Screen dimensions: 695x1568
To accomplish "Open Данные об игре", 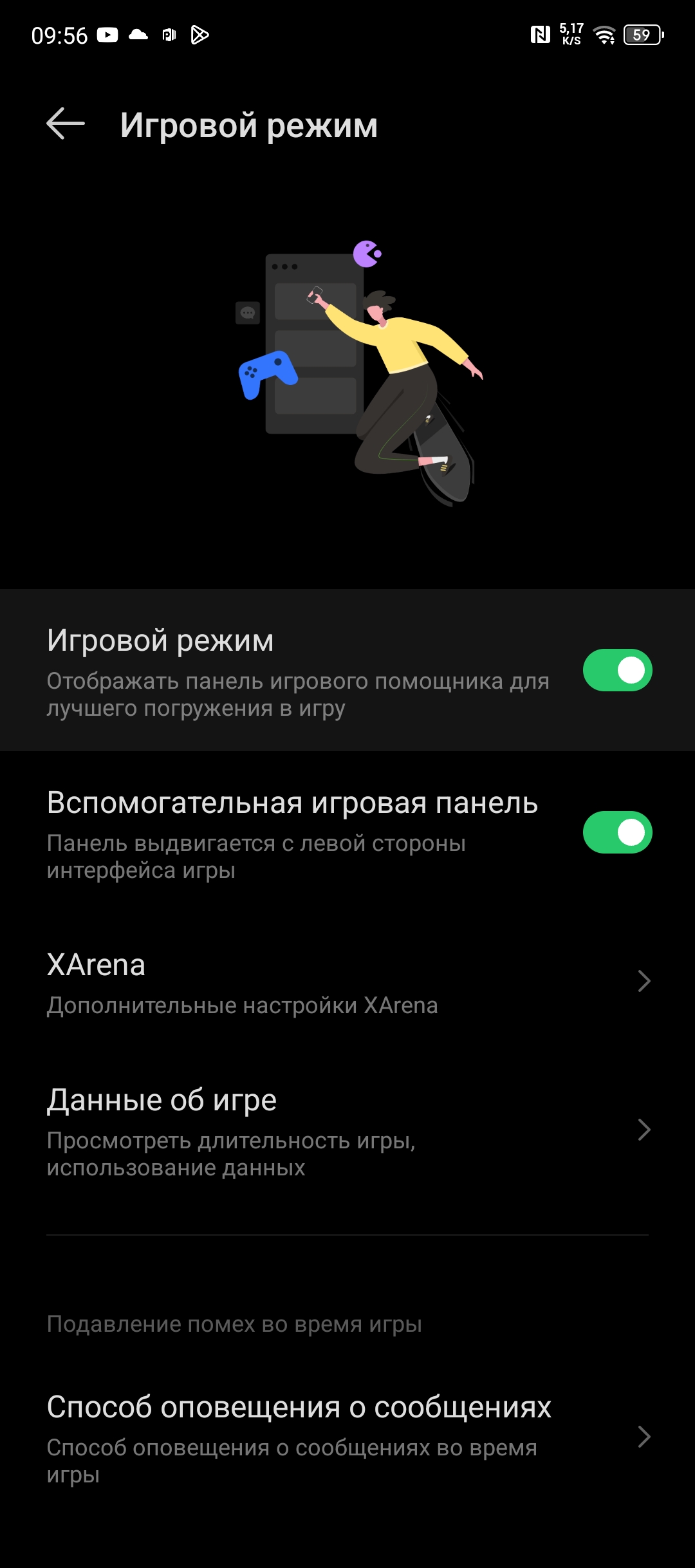I will [x=347, y=1131].
